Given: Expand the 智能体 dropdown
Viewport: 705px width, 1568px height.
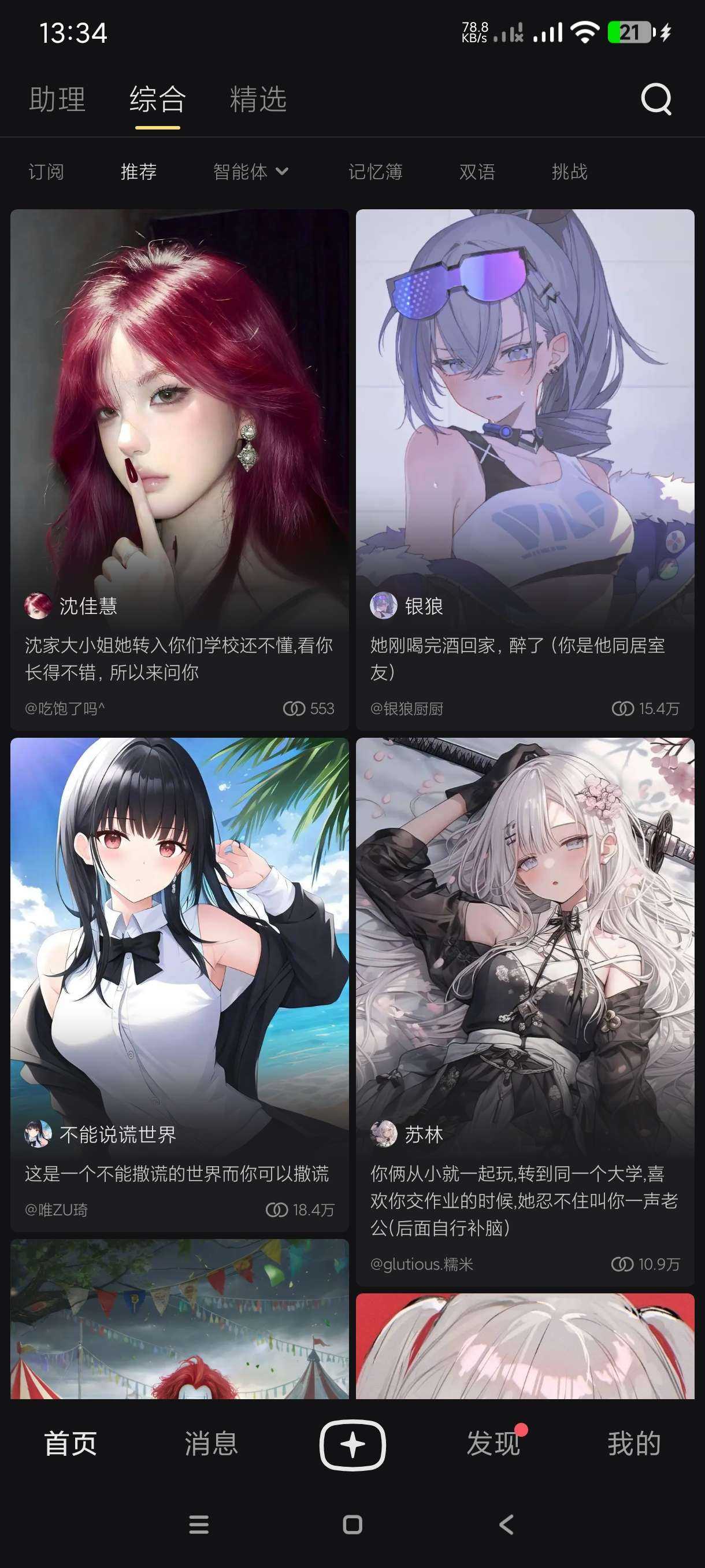Looking at the screenshot, I should pos(250,172).
